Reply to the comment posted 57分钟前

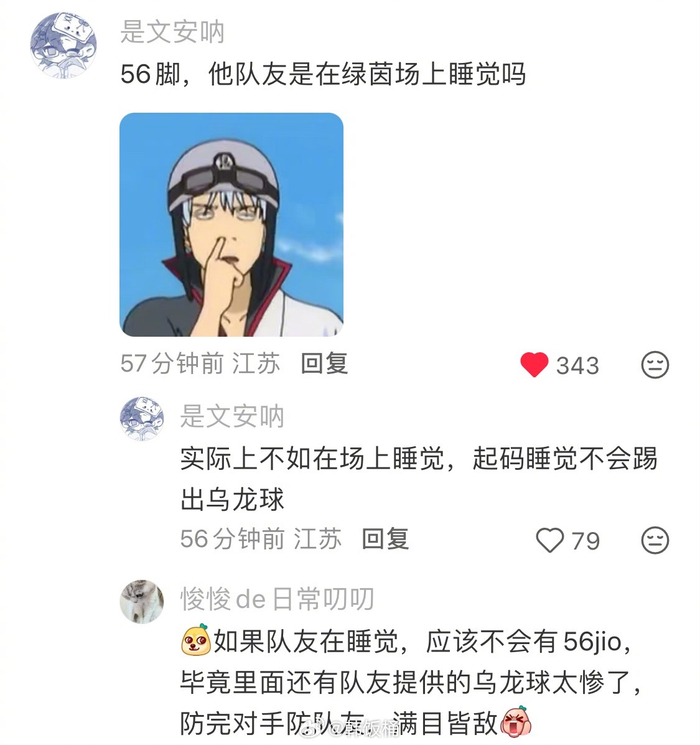point(325,364)
